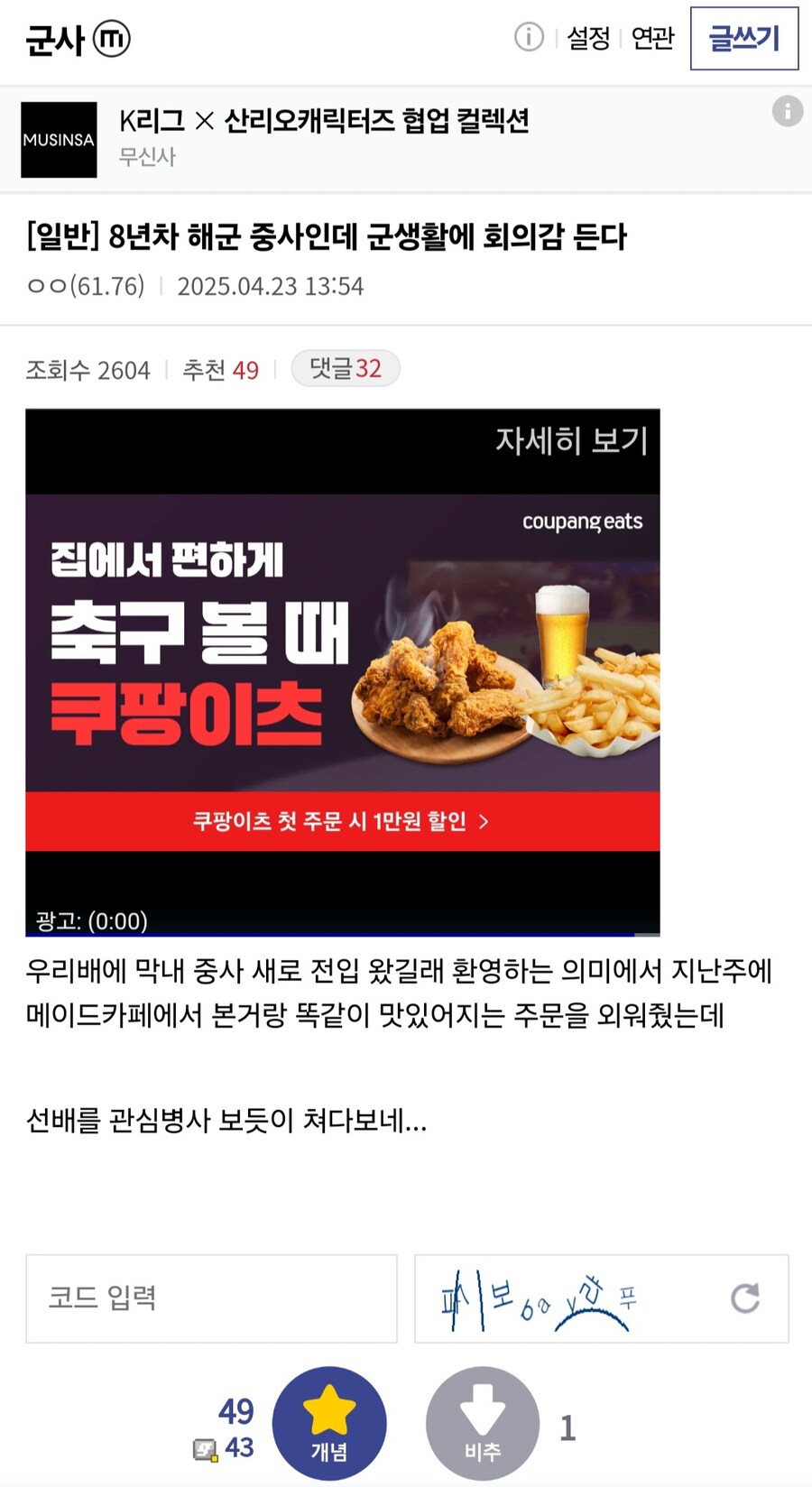Focus the 코드 입력 captcha field

pyautogui.click(x=211, y=1298)
